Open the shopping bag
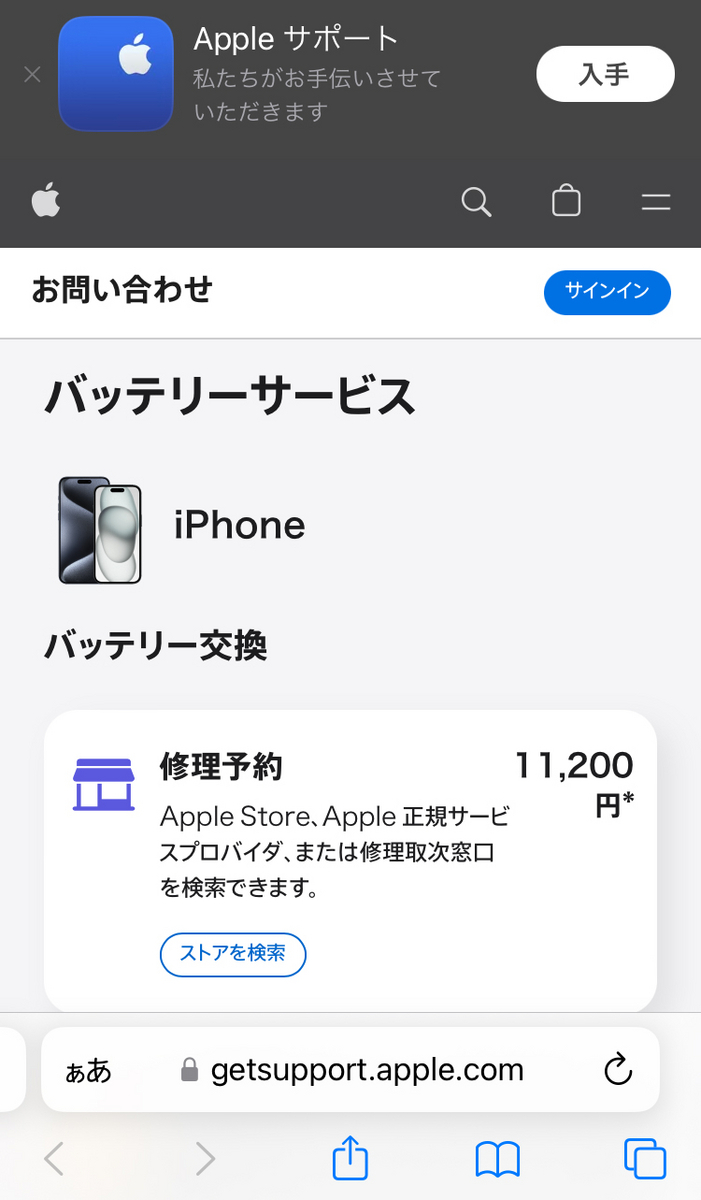Screen dimensions: 701x1200 coord(566,201)
